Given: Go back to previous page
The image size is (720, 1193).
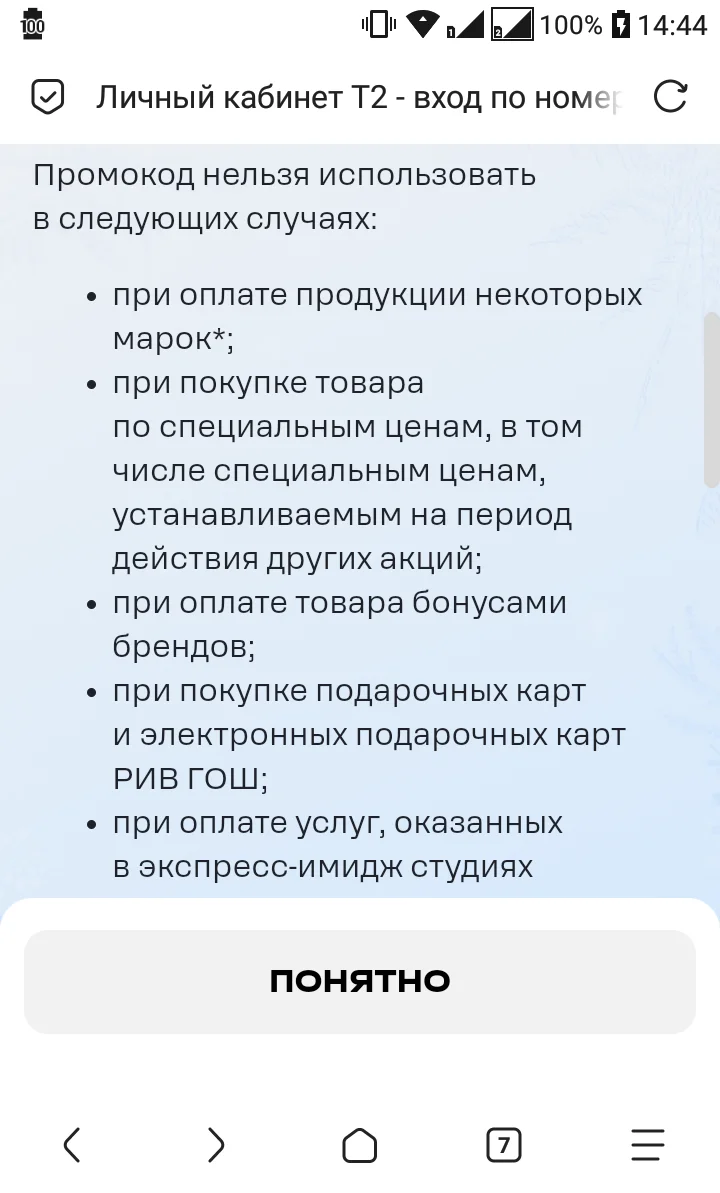Looking at the screenshot, I should tap(72, 1144).
